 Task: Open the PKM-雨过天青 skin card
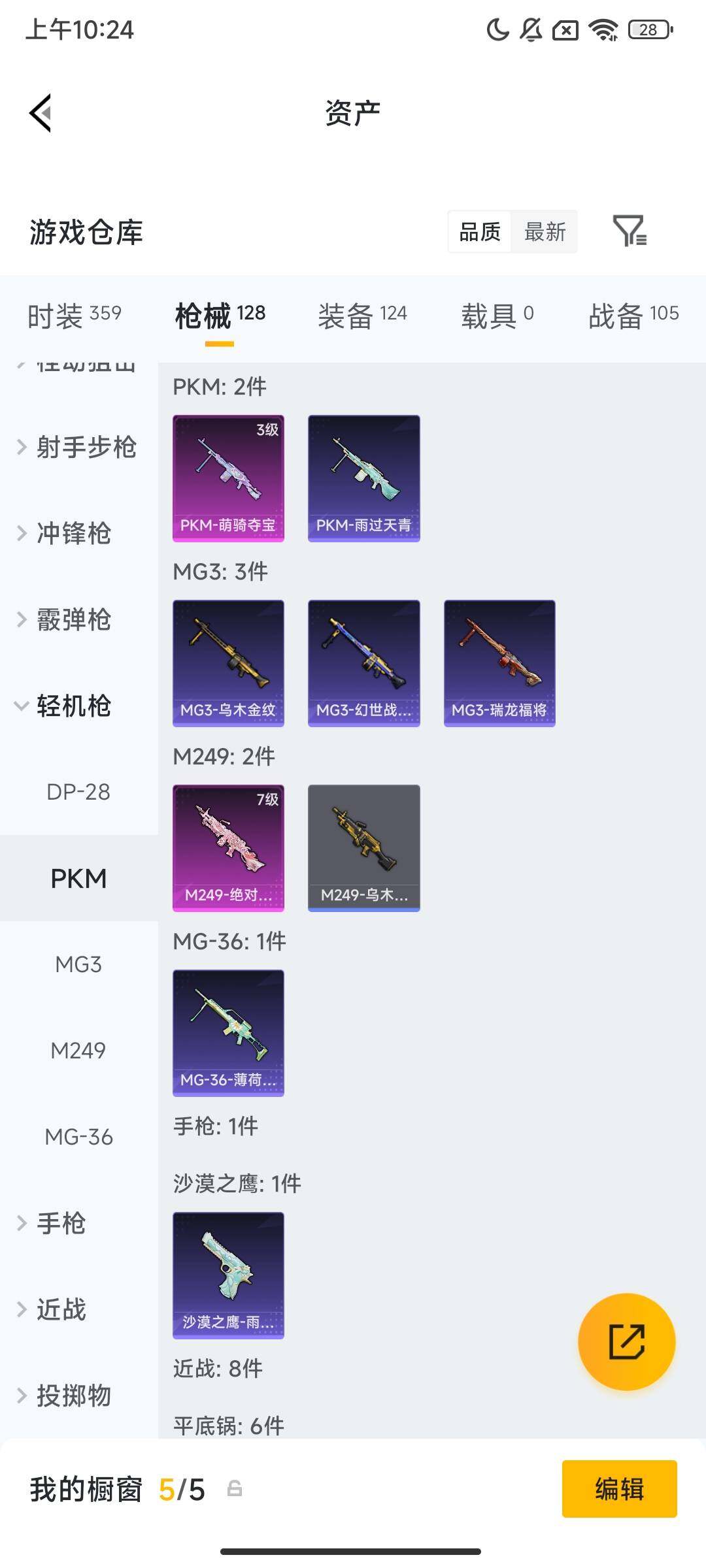pos(363,478)
